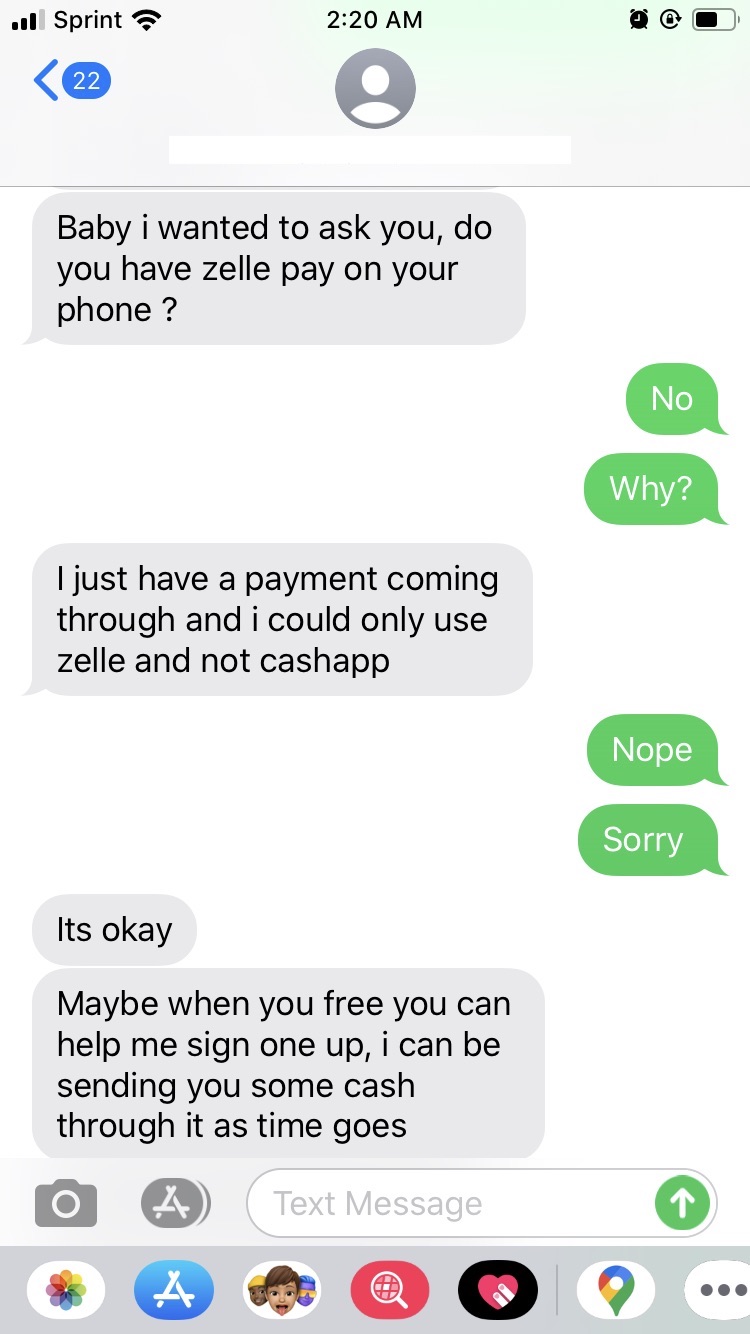Tap the Text Message input field

(450, 1203)
